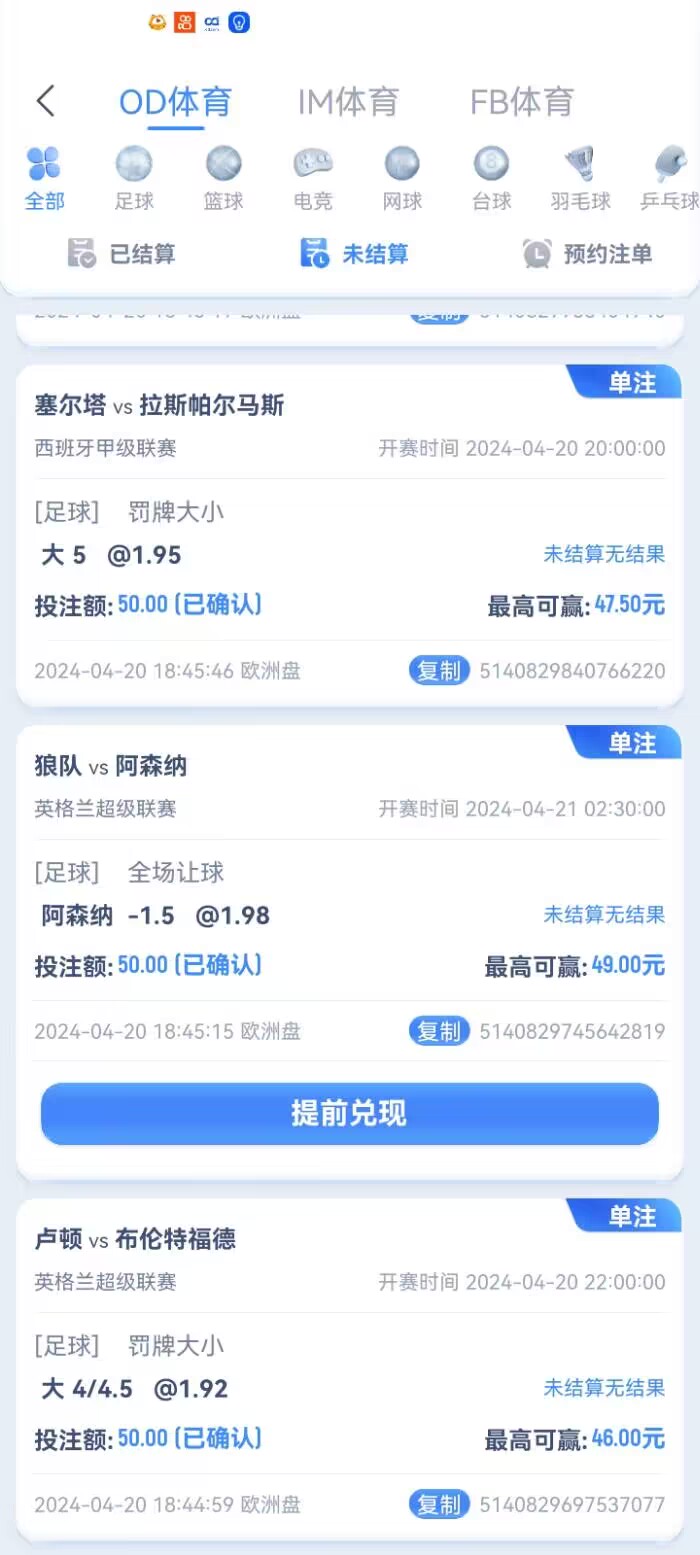Filter bets by 网球
Image resolution: width=700 pixels, height=1555 pixels.
click(x=402, y=178)
